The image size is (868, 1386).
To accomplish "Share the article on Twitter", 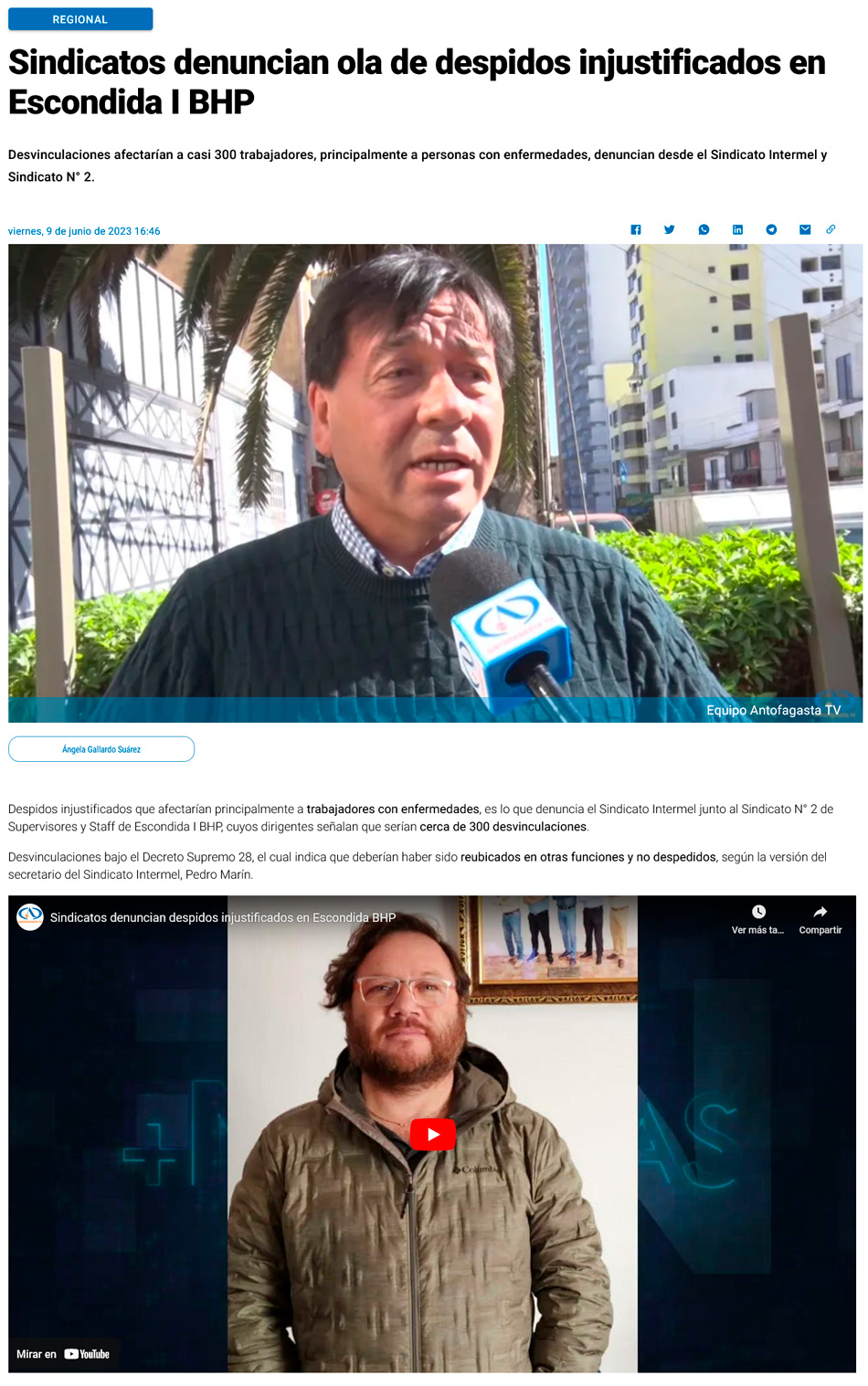I will click(x=670, y=229).
